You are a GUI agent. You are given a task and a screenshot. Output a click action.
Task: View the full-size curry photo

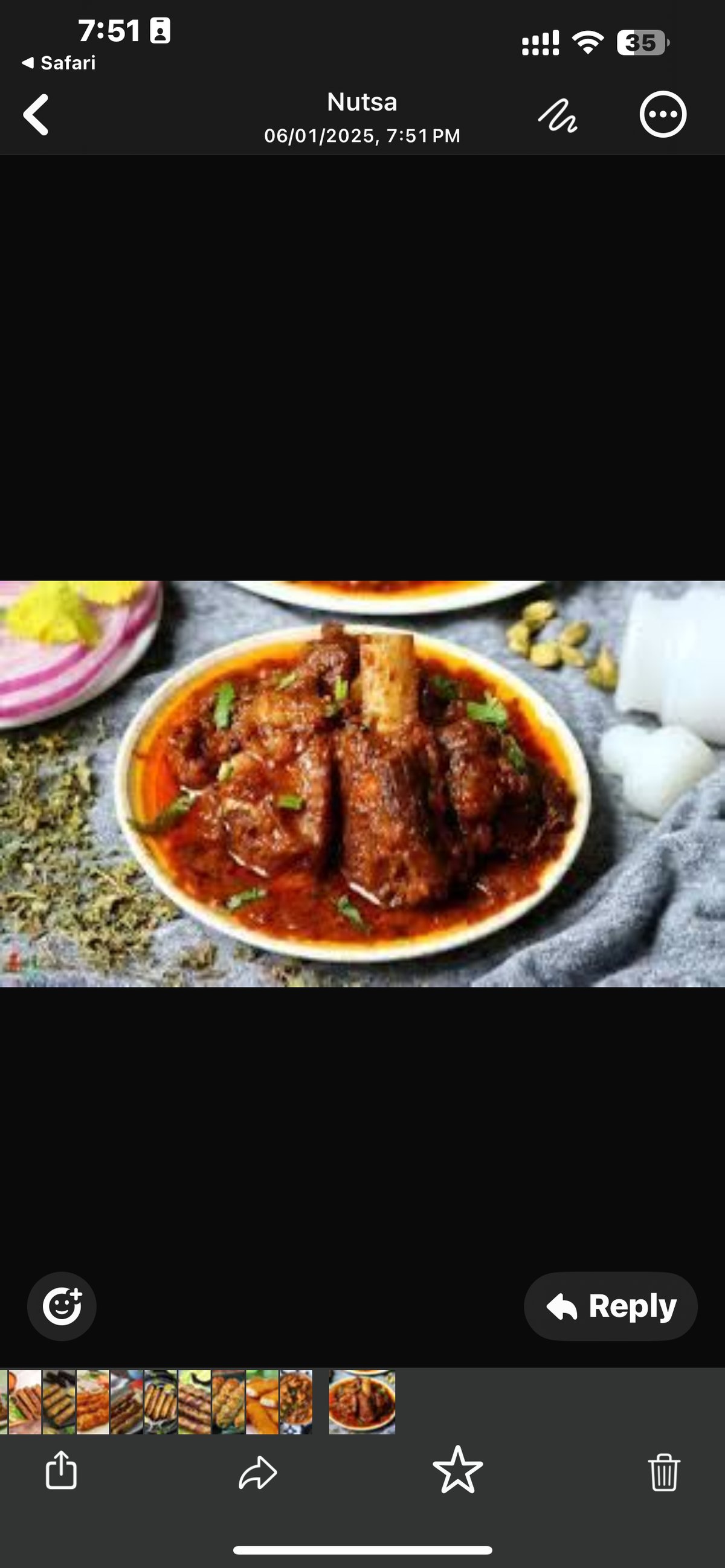coord(362,783)
